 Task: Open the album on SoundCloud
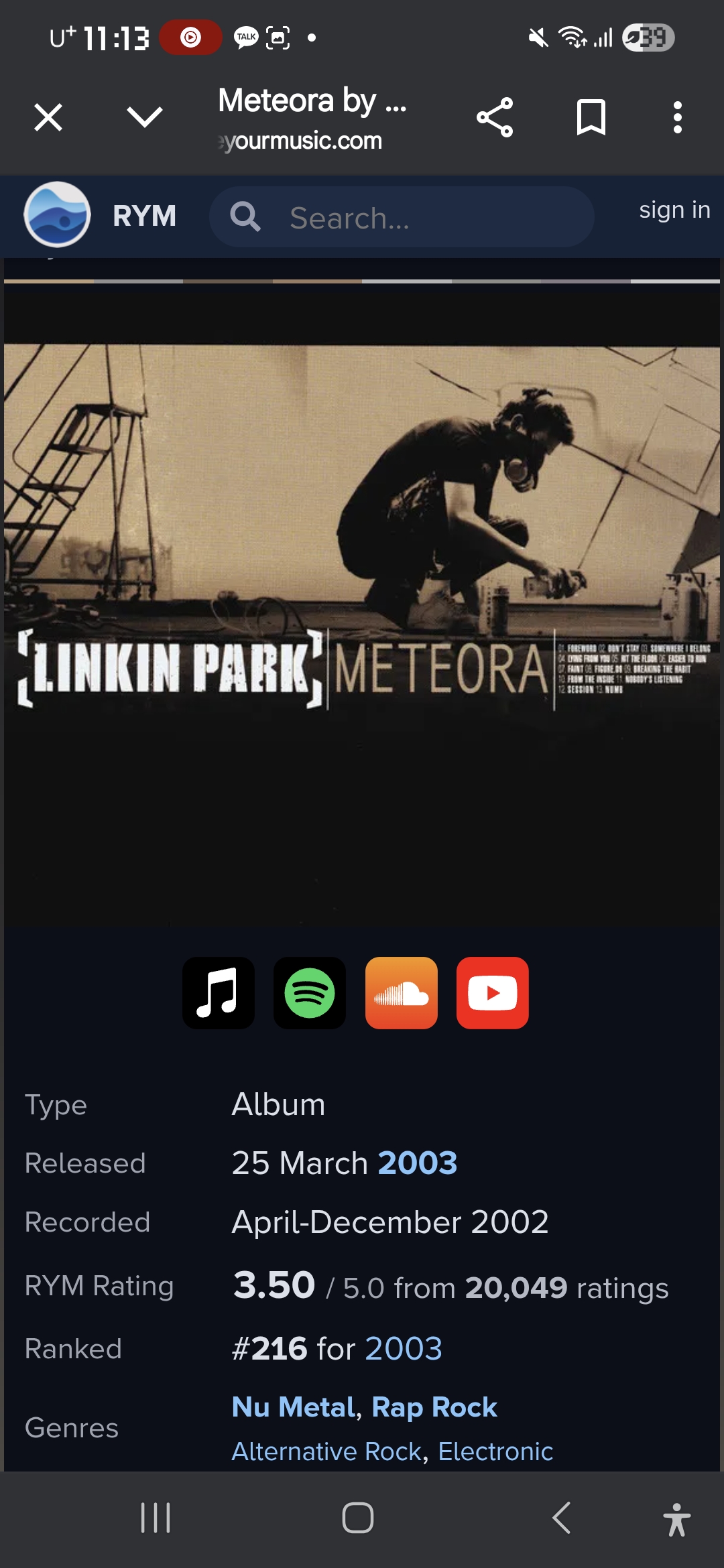tap(402, 993)
